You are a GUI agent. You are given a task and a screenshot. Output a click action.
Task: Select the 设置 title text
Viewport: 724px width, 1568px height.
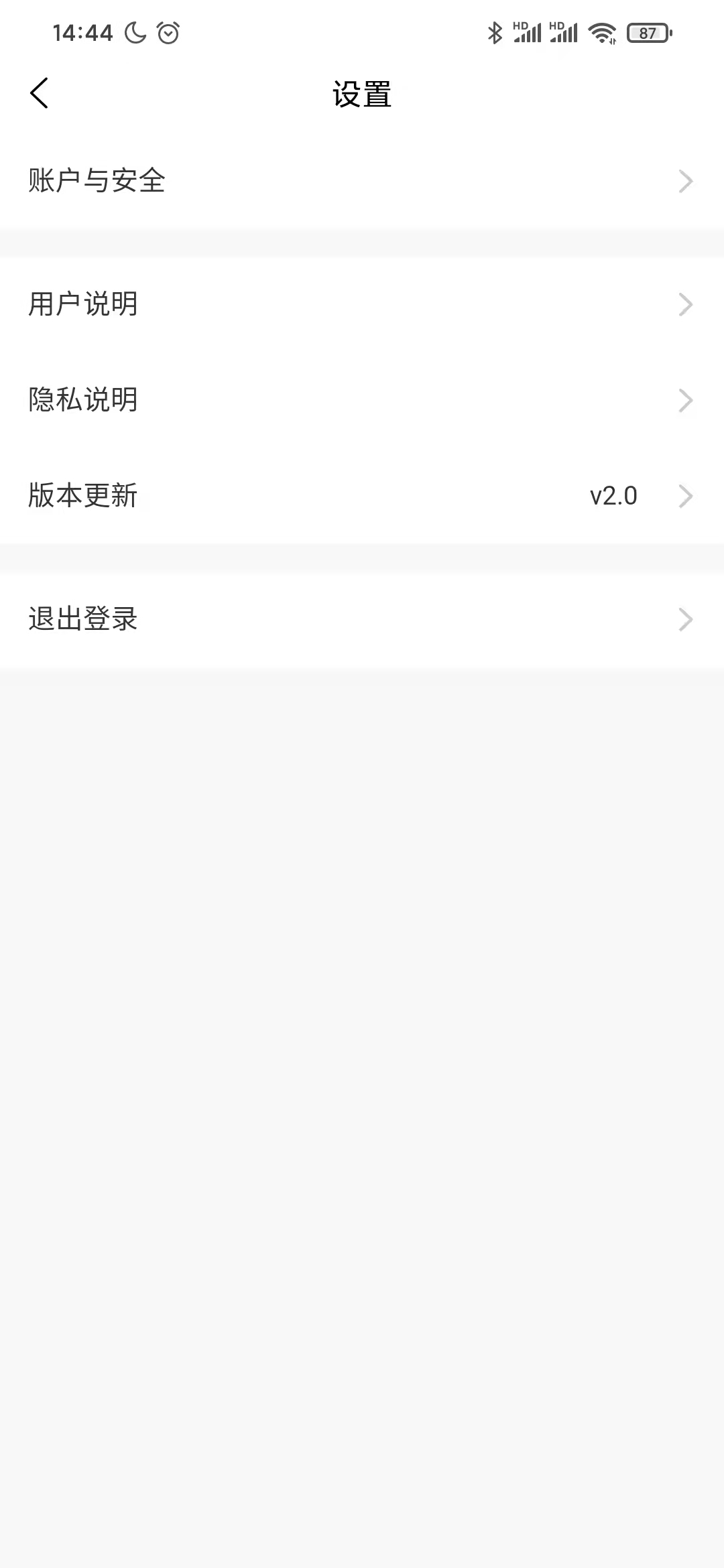pos(362,94)
